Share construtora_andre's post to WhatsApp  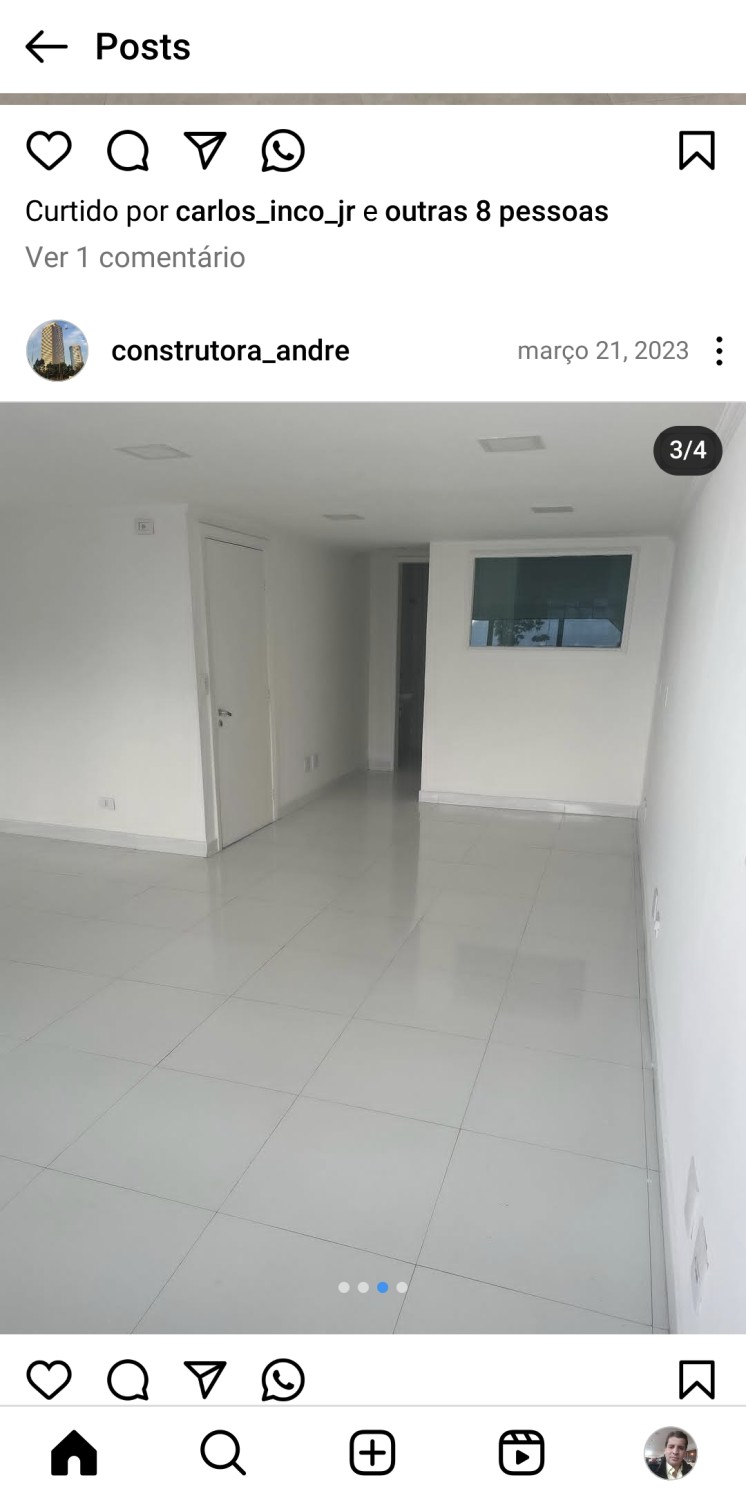click(x=283, y=1380)
